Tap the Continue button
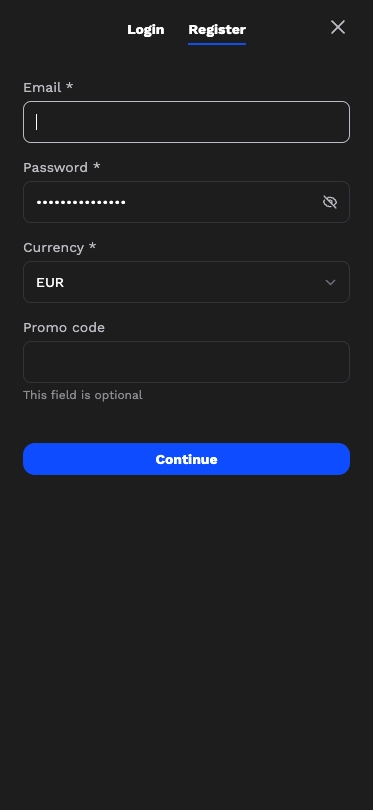 pos(186,459)
